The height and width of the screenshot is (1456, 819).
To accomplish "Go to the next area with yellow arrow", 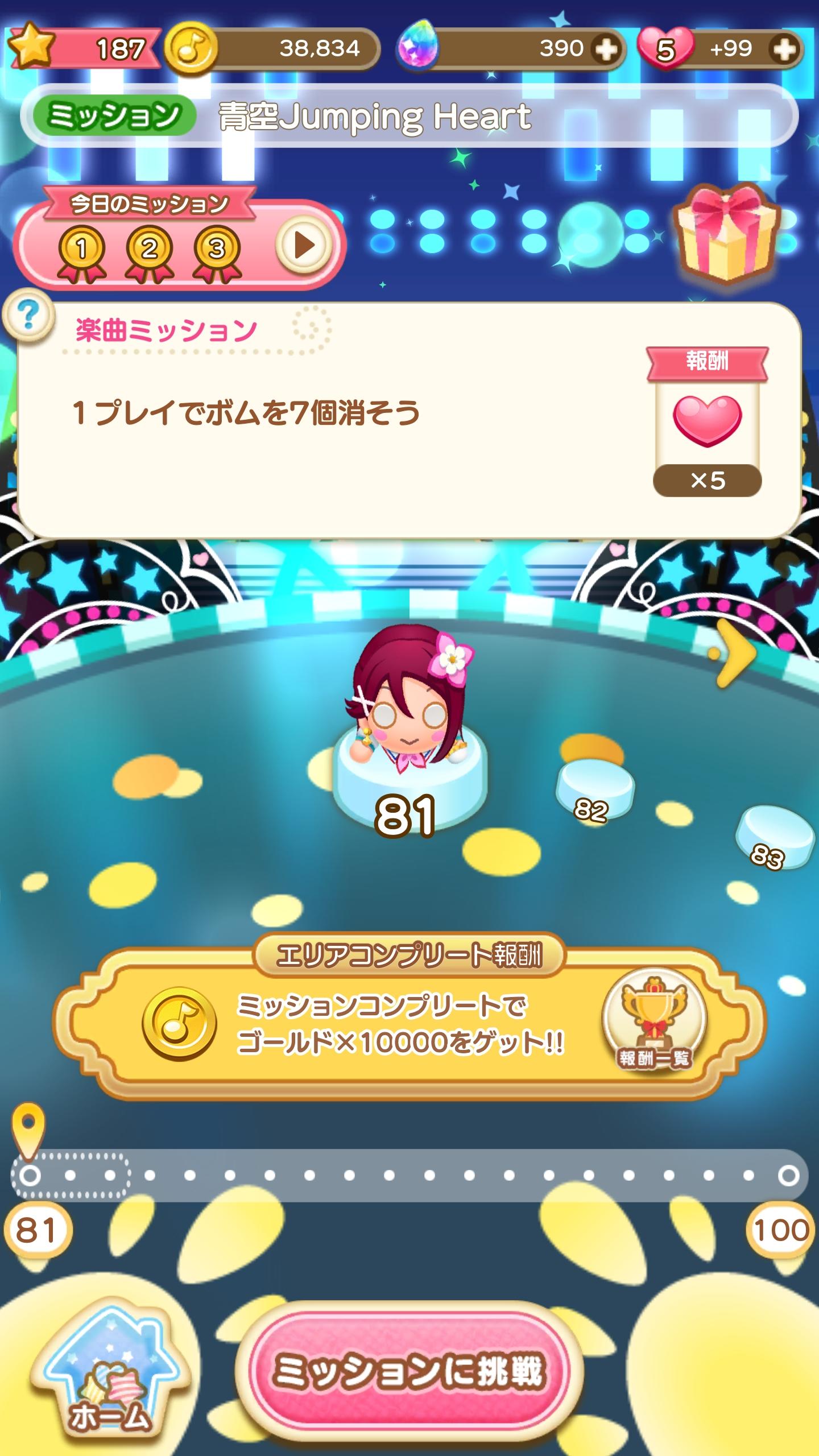I will click(733, 652).
